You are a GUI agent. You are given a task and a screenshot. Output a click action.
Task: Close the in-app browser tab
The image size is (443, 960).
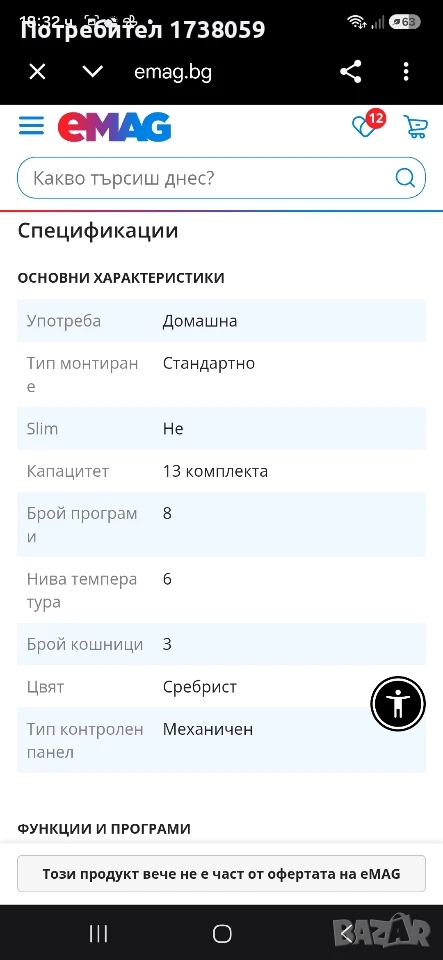(x=37, y=72)
